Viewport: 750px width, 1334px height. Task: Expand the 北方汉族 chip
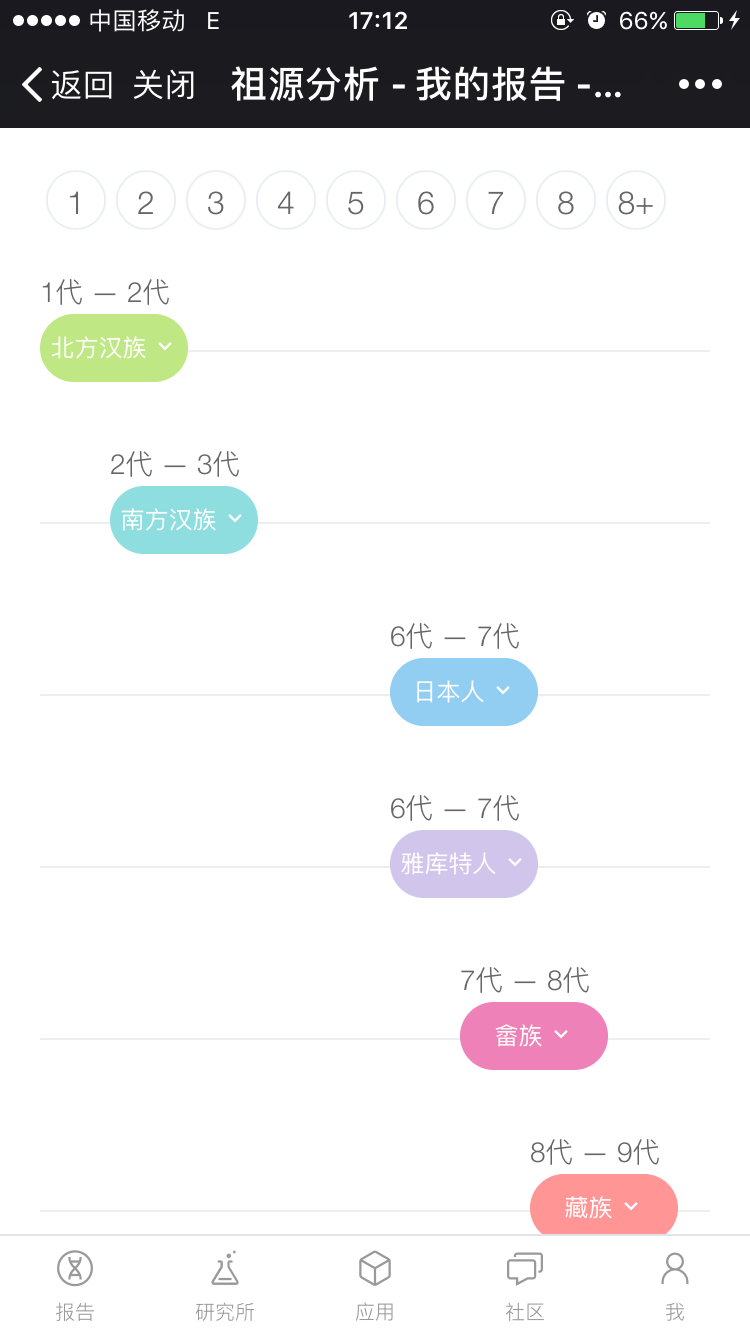coord(114,348)
